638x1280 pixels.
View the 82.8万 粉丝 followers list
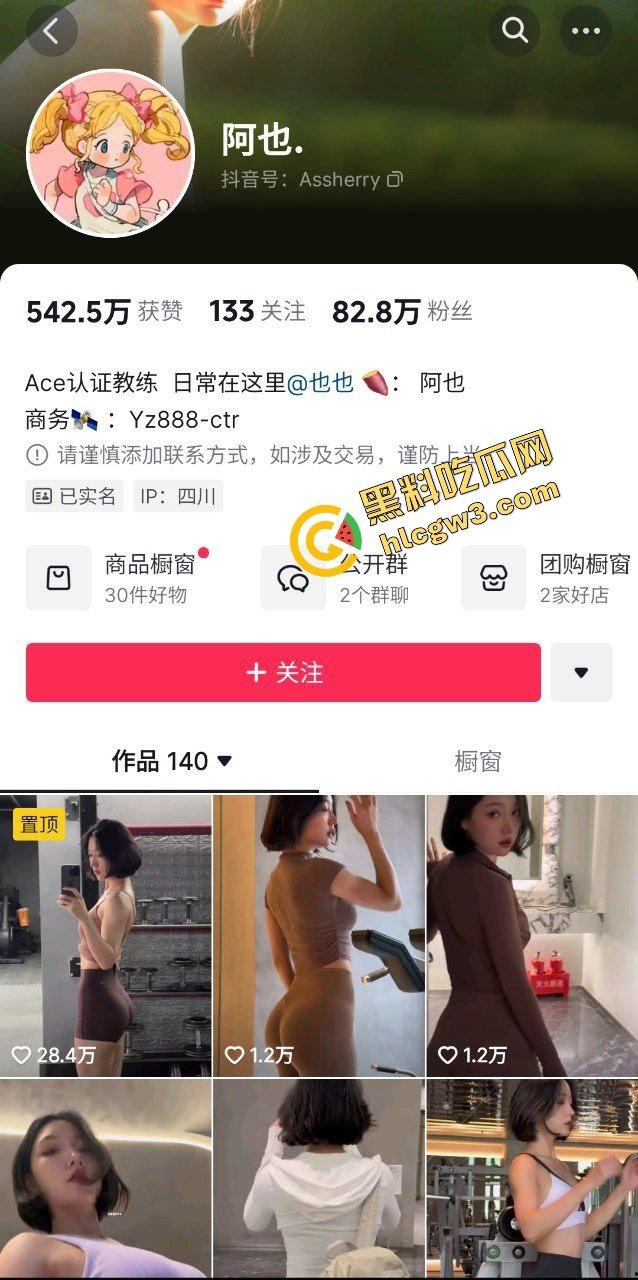[x=401, y=312]
